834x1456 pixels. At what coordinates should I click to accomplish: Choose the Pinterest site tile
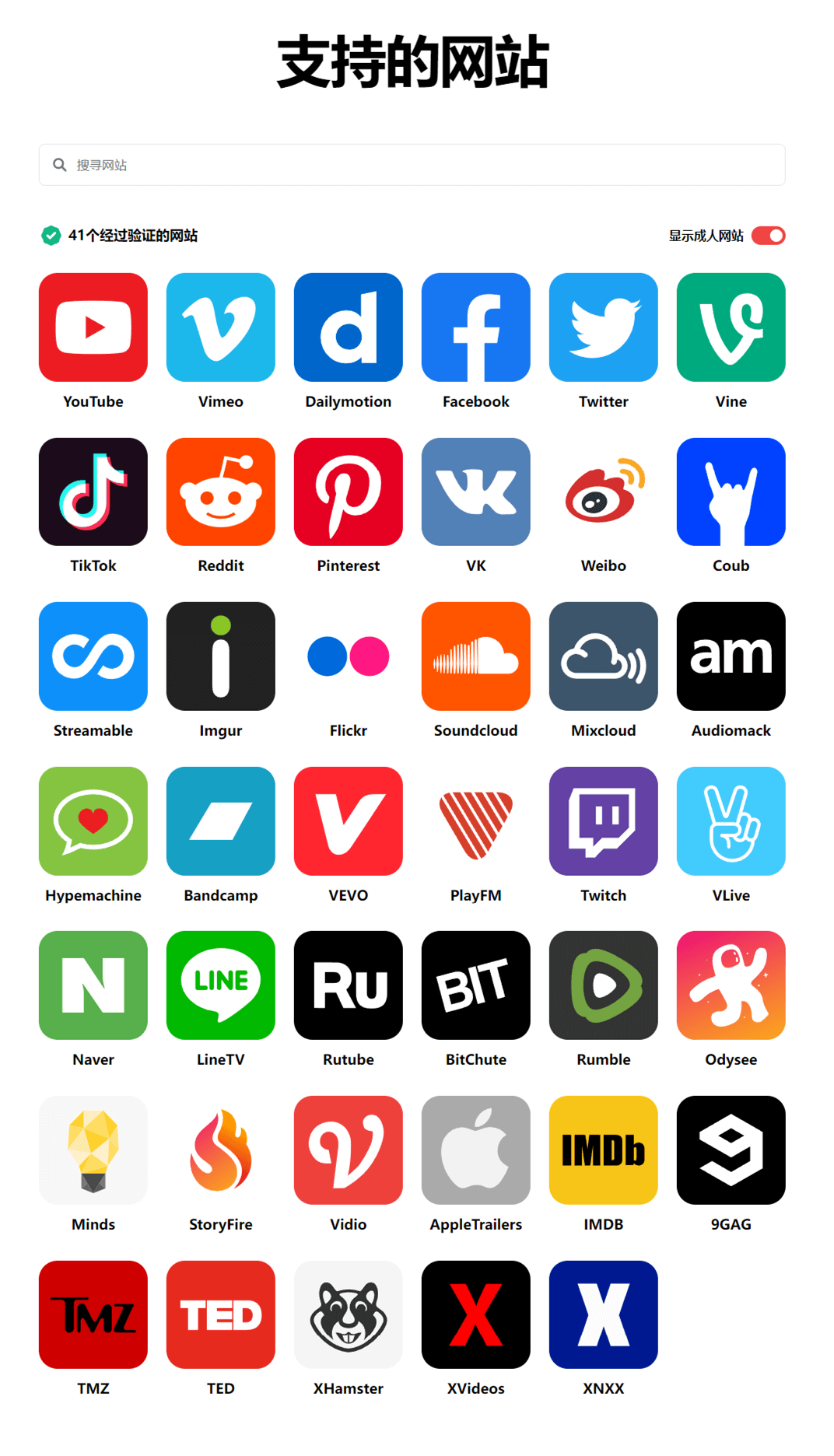coord(349,492)
